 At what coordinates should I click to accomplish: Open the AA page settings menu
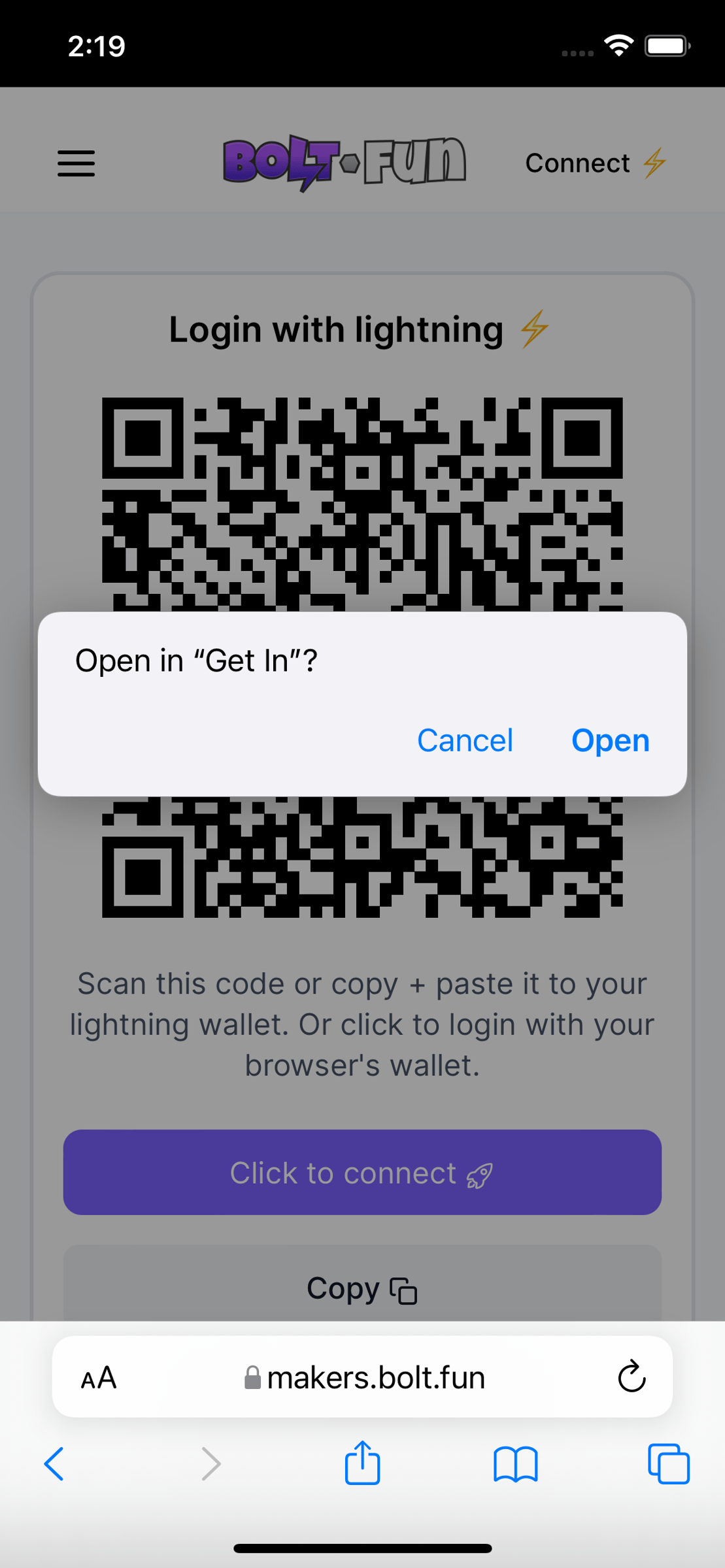99,1378
